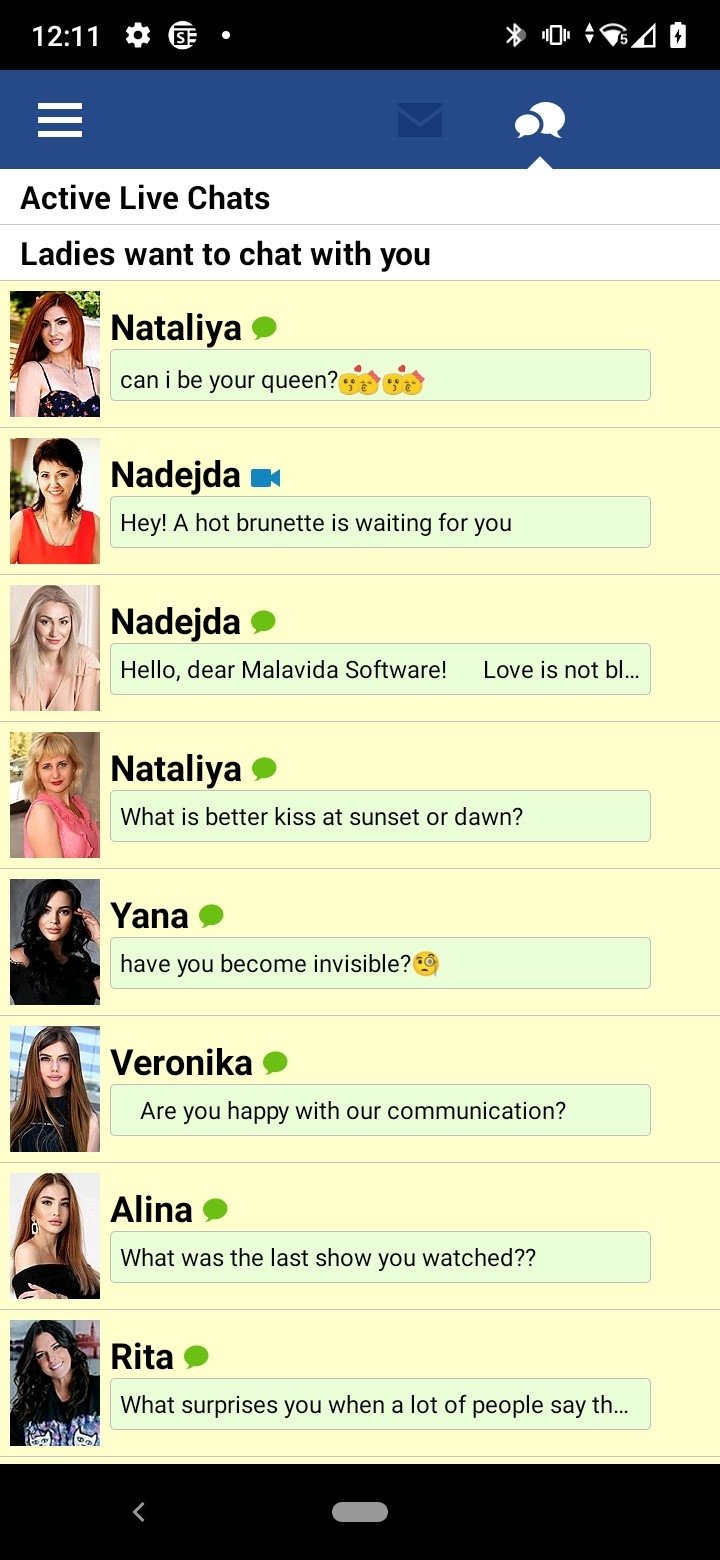This screenshot has width=720, height=1560.
Task: Open the chat with Alina
Action: coord(360,1236)
